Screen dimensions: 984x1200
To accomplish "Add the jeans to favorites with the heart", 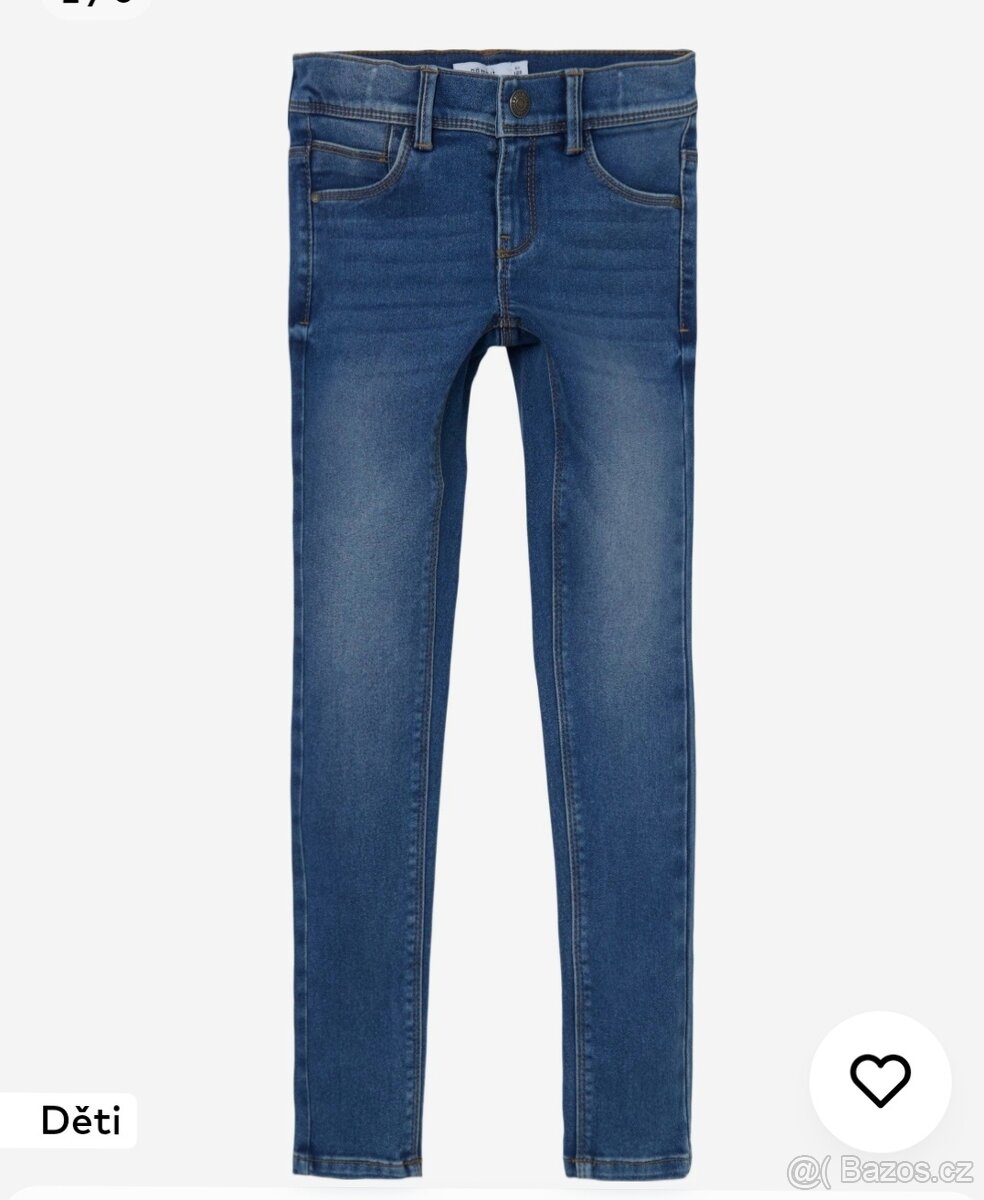I will [880, 1082].
